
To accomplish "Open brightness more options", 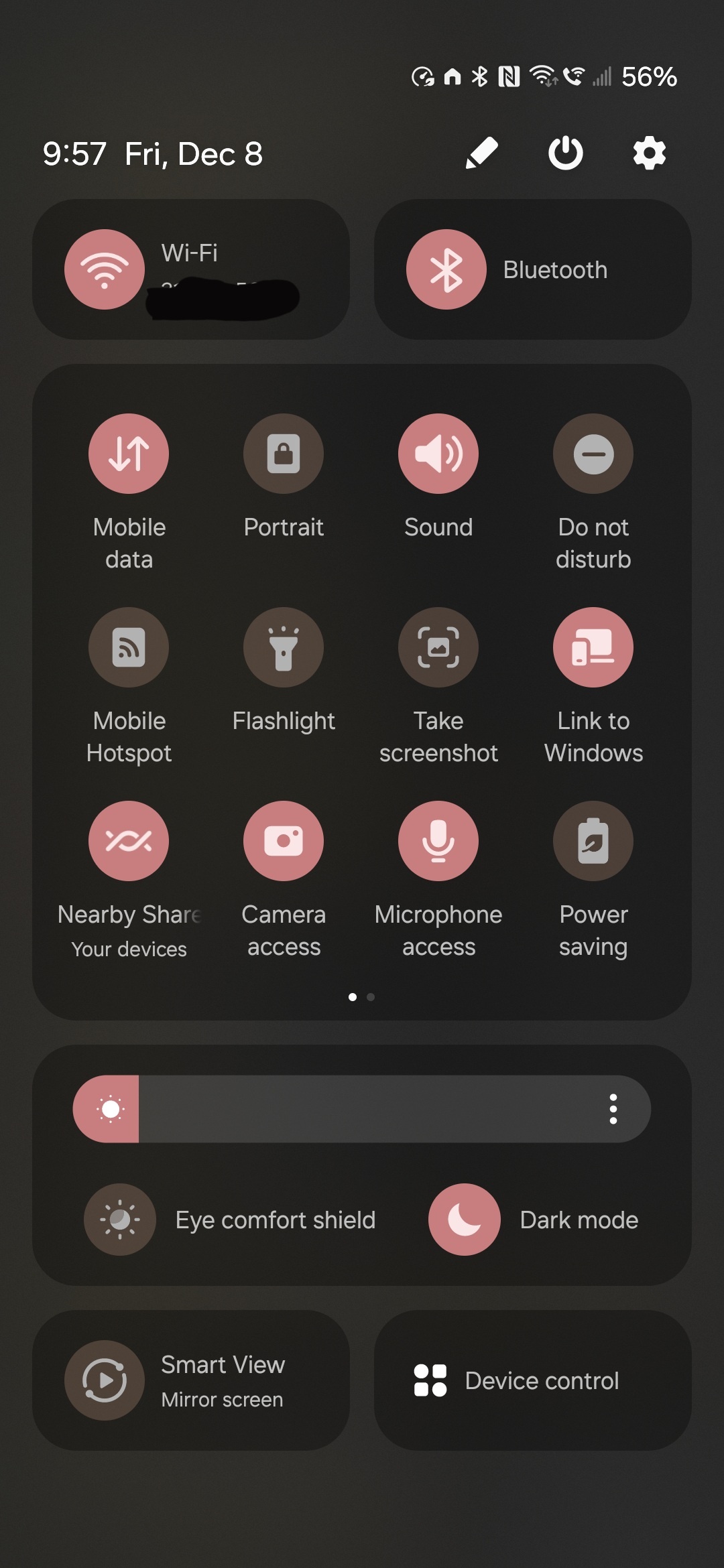I will 613,1109.
